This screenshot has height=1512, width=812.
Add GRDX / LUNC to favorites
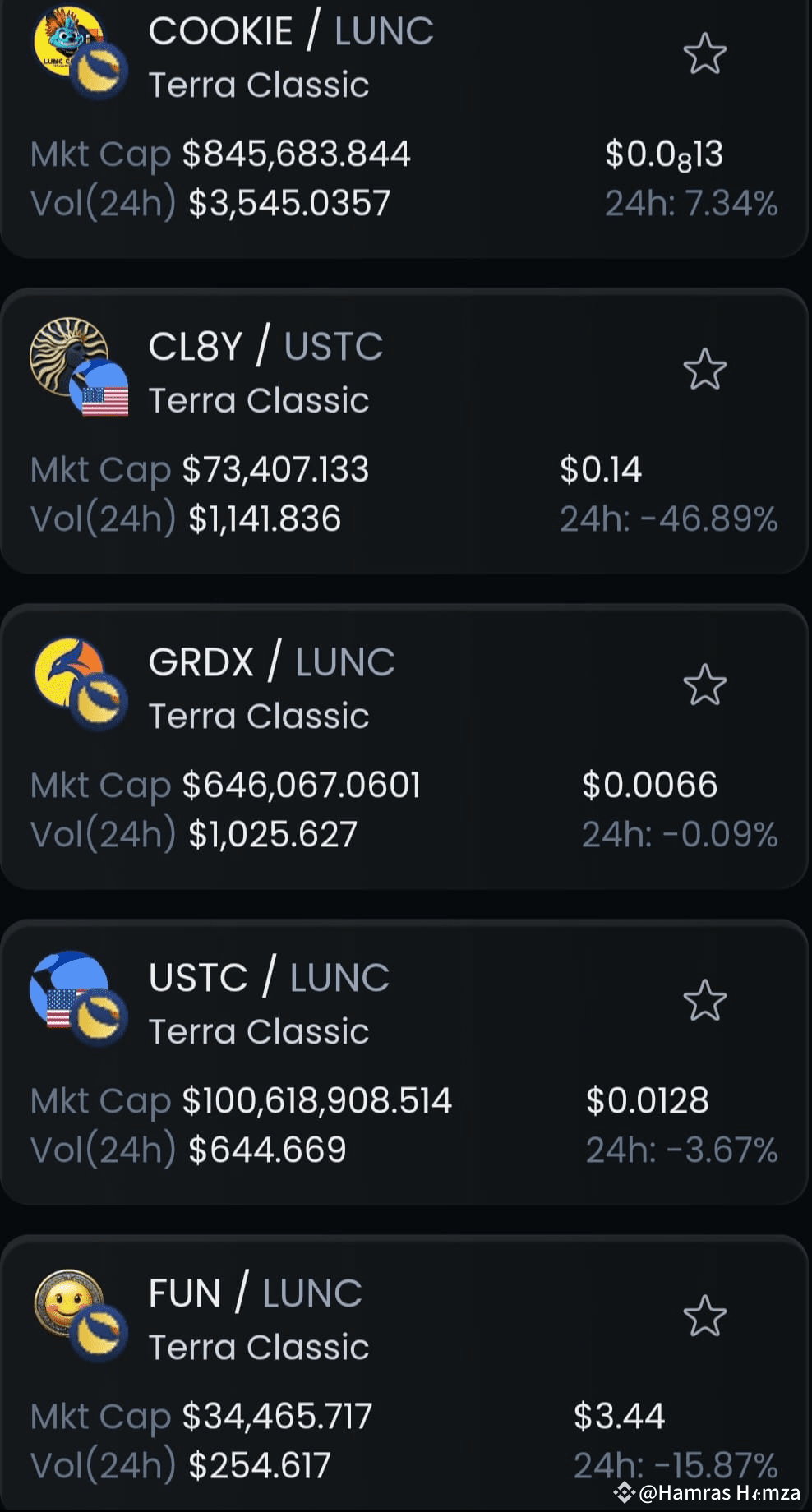[x=704, y=685]
